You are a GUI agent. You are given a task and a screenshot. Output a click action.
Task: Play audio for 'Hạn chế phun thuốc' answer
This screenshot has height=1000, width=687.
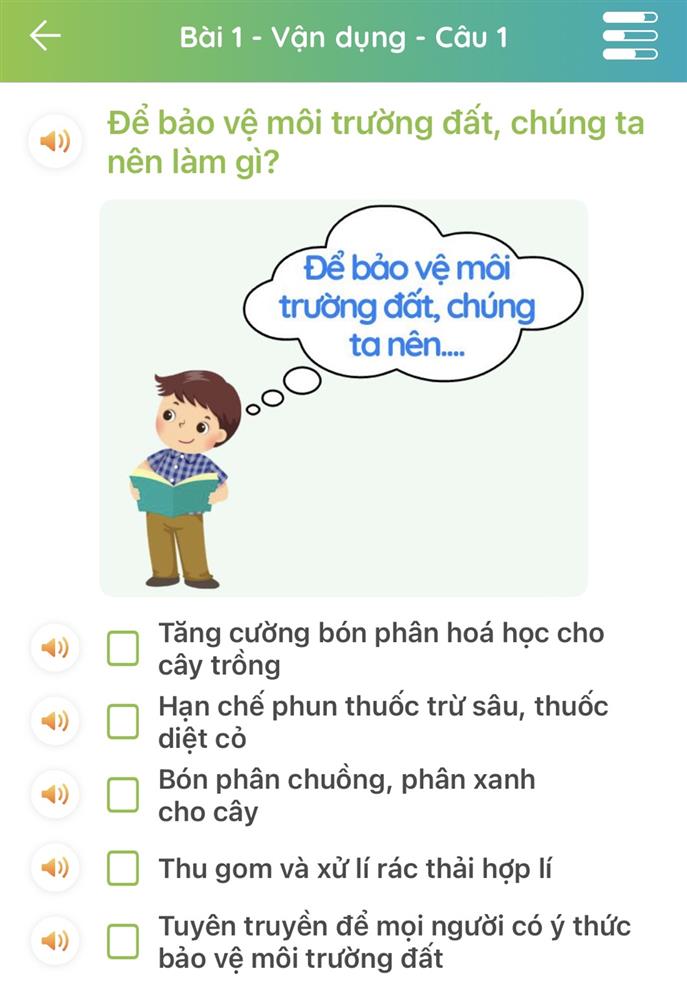click(55, 721)
